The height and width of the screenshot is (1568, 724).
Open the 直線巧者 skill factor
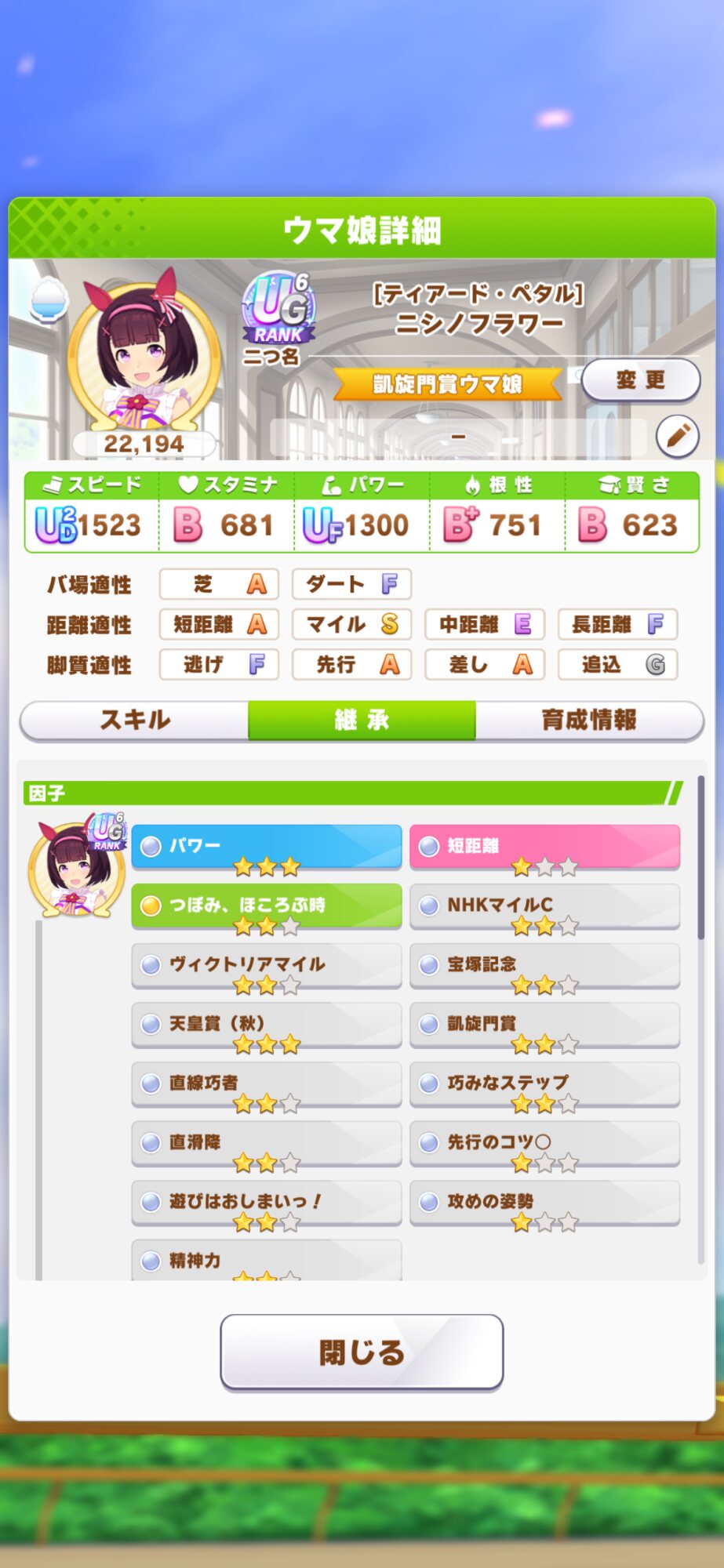(x=267, y=1084)
